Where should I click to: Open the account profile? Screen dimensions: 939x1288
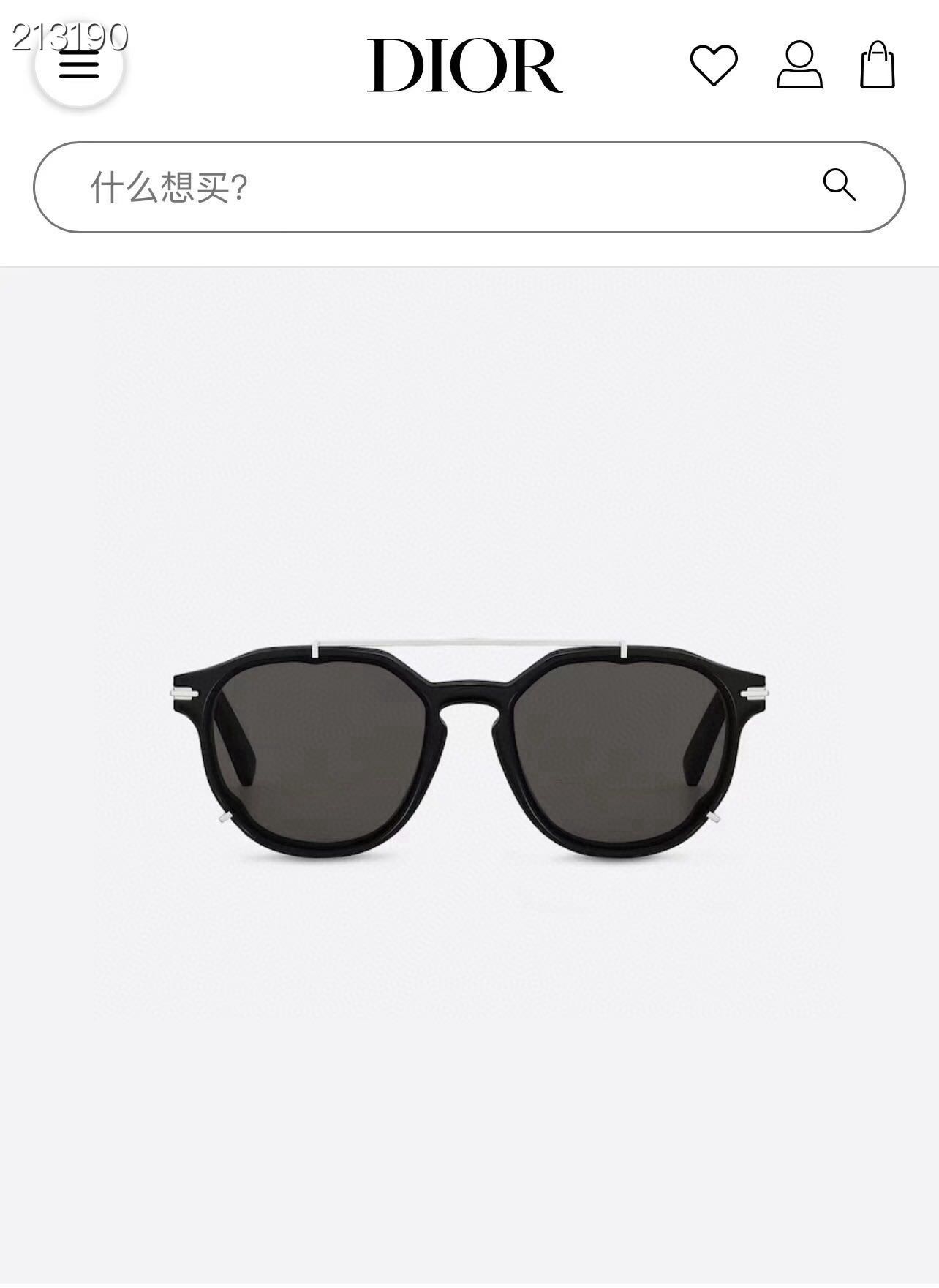click(799, 66)
